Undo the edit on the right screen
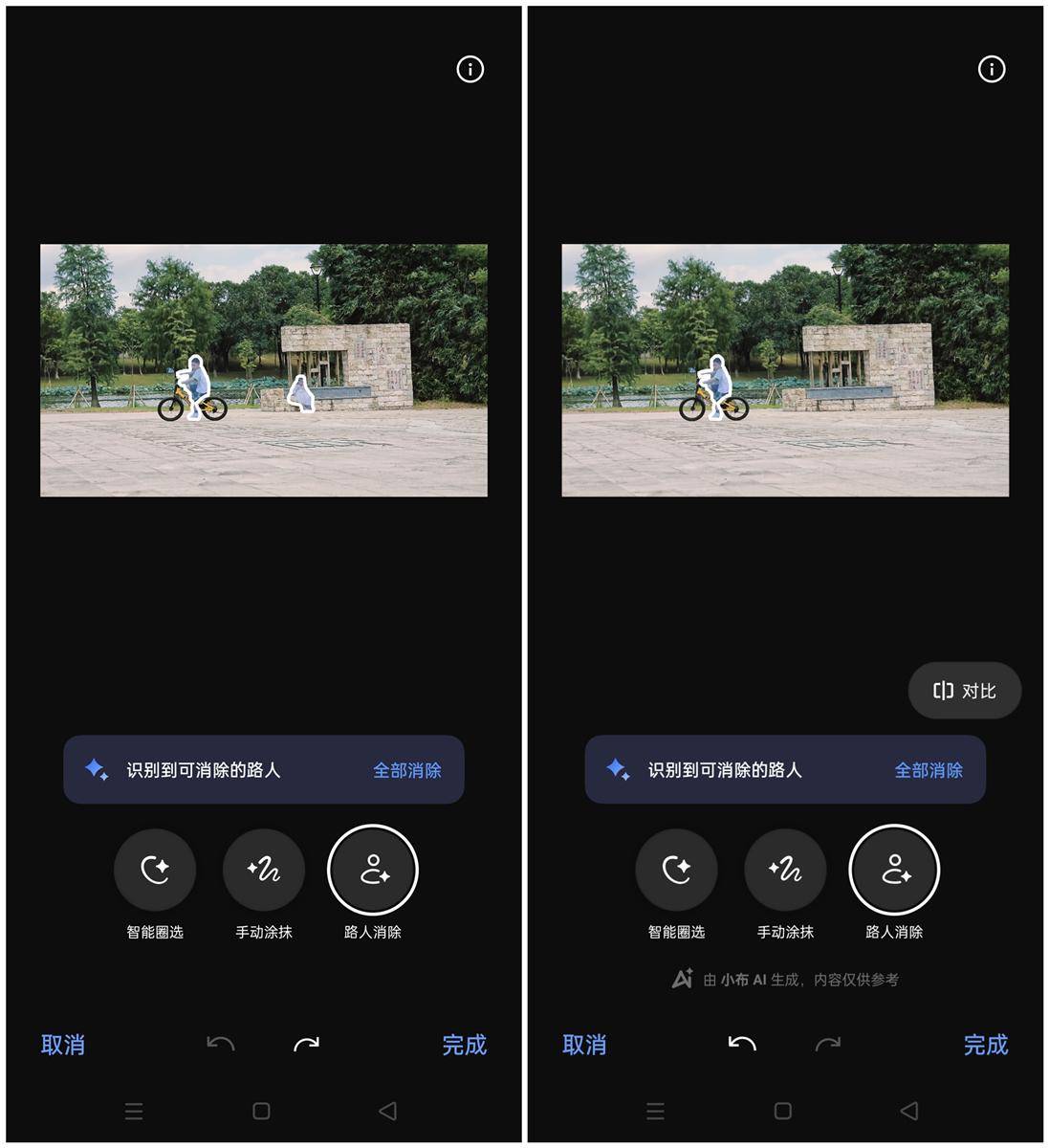The width and height of the screenshot is (1049, 1148). tap(741, 1045)
